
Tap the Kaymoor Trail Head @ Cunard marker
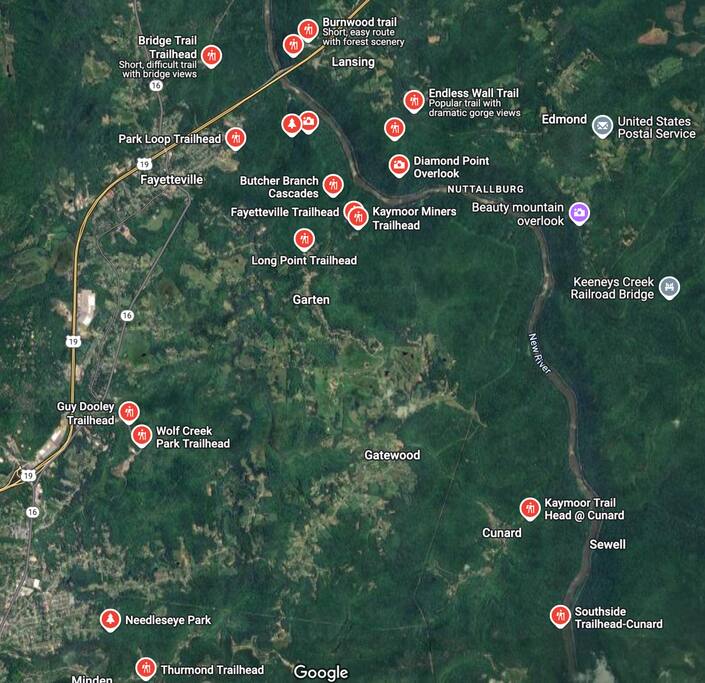click(530, 508)
